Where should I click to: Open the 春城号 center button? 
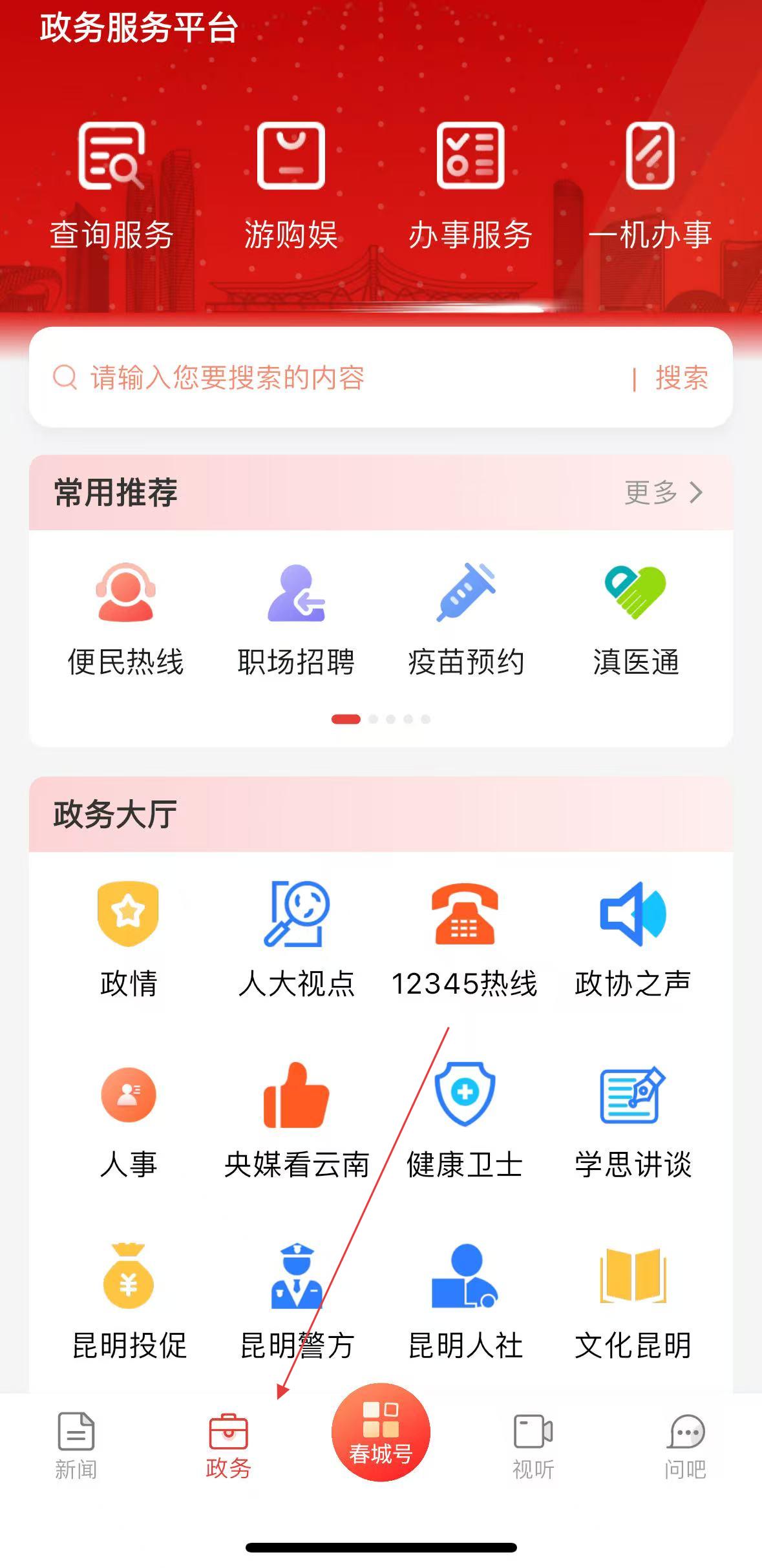coord(381,1432)
